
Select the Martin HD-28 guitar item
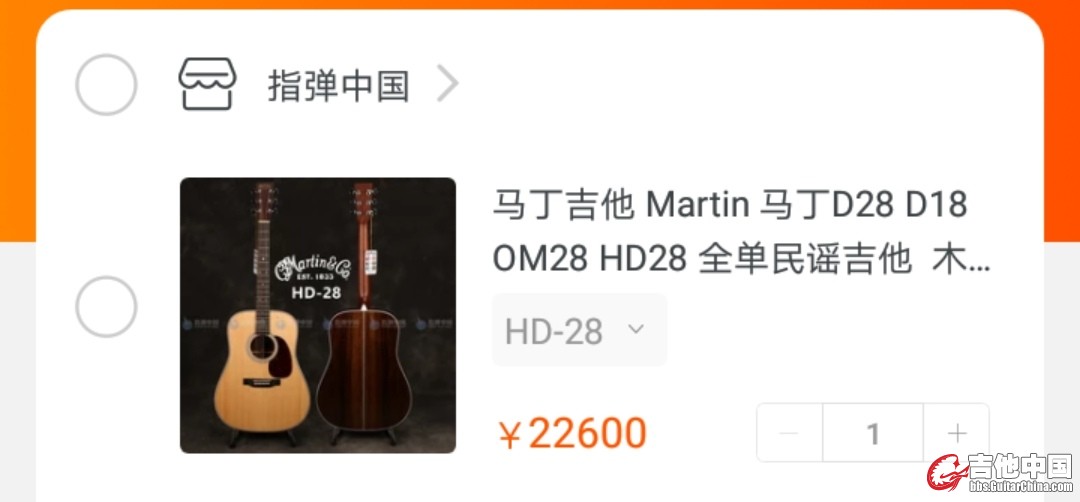106,306
